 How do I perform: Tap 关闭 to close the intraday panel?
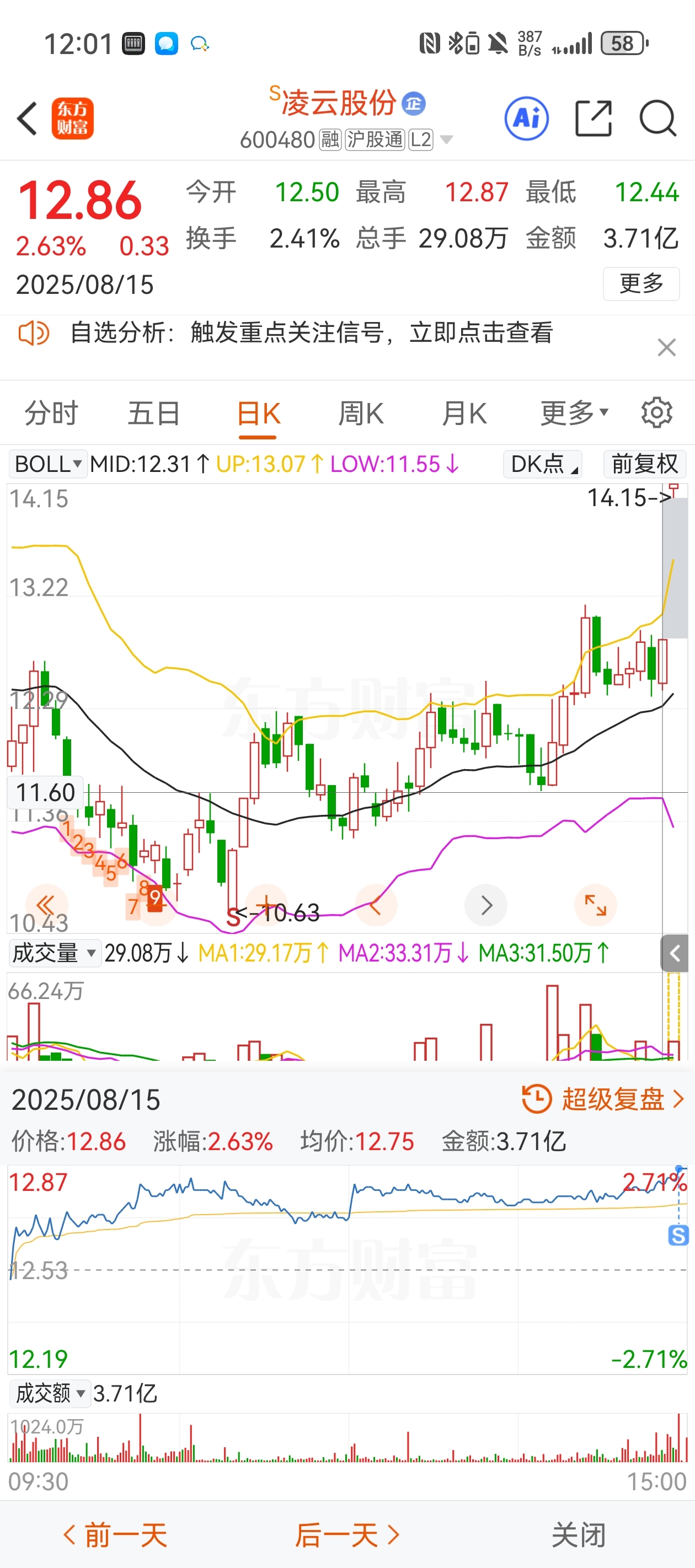578,1535
